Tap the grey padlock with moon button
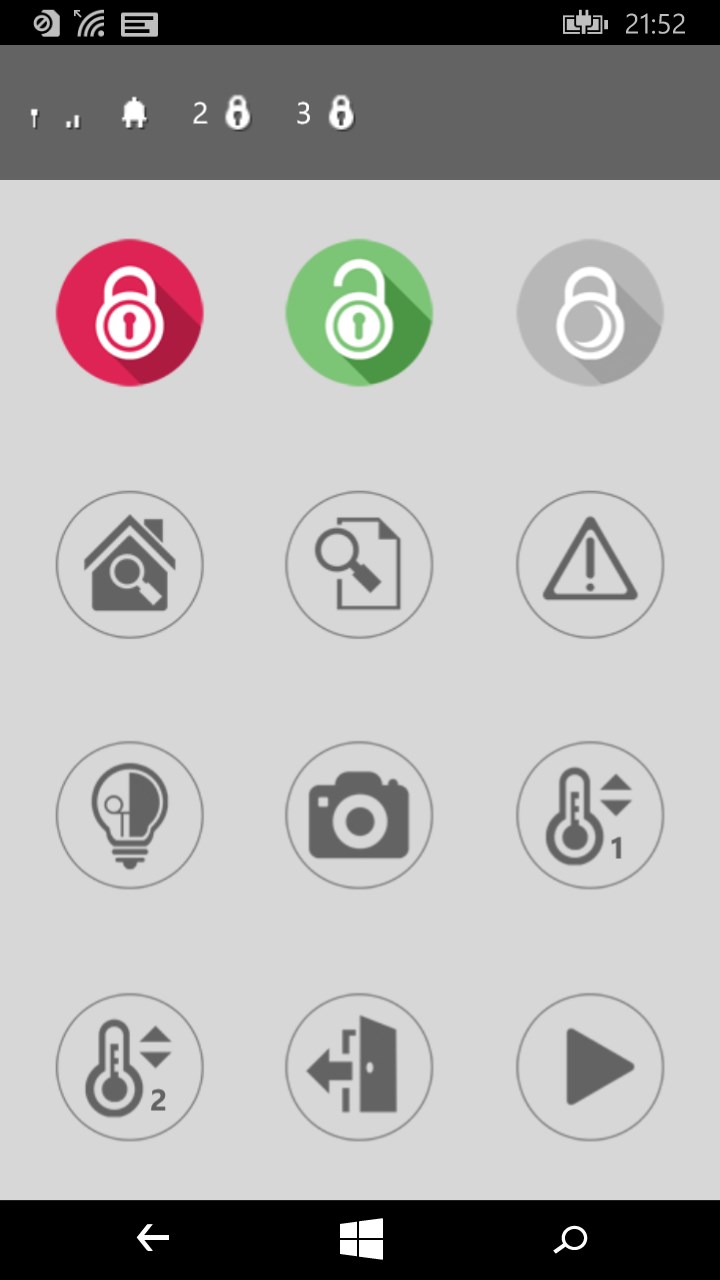This screenshot has width=720, height=1280. point(590,313)
